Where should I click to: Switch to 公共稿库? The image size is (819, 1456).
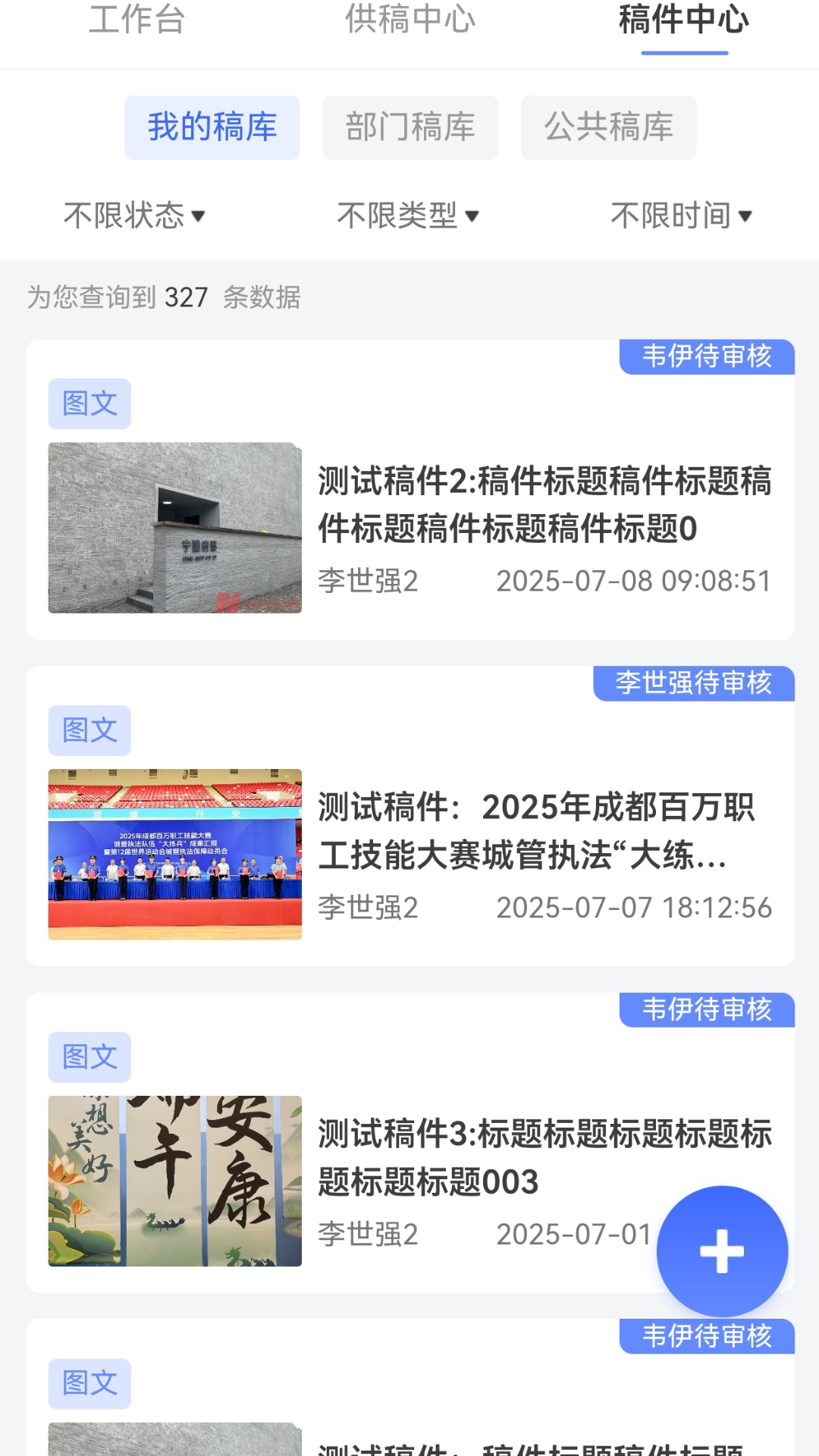[608, 127]
